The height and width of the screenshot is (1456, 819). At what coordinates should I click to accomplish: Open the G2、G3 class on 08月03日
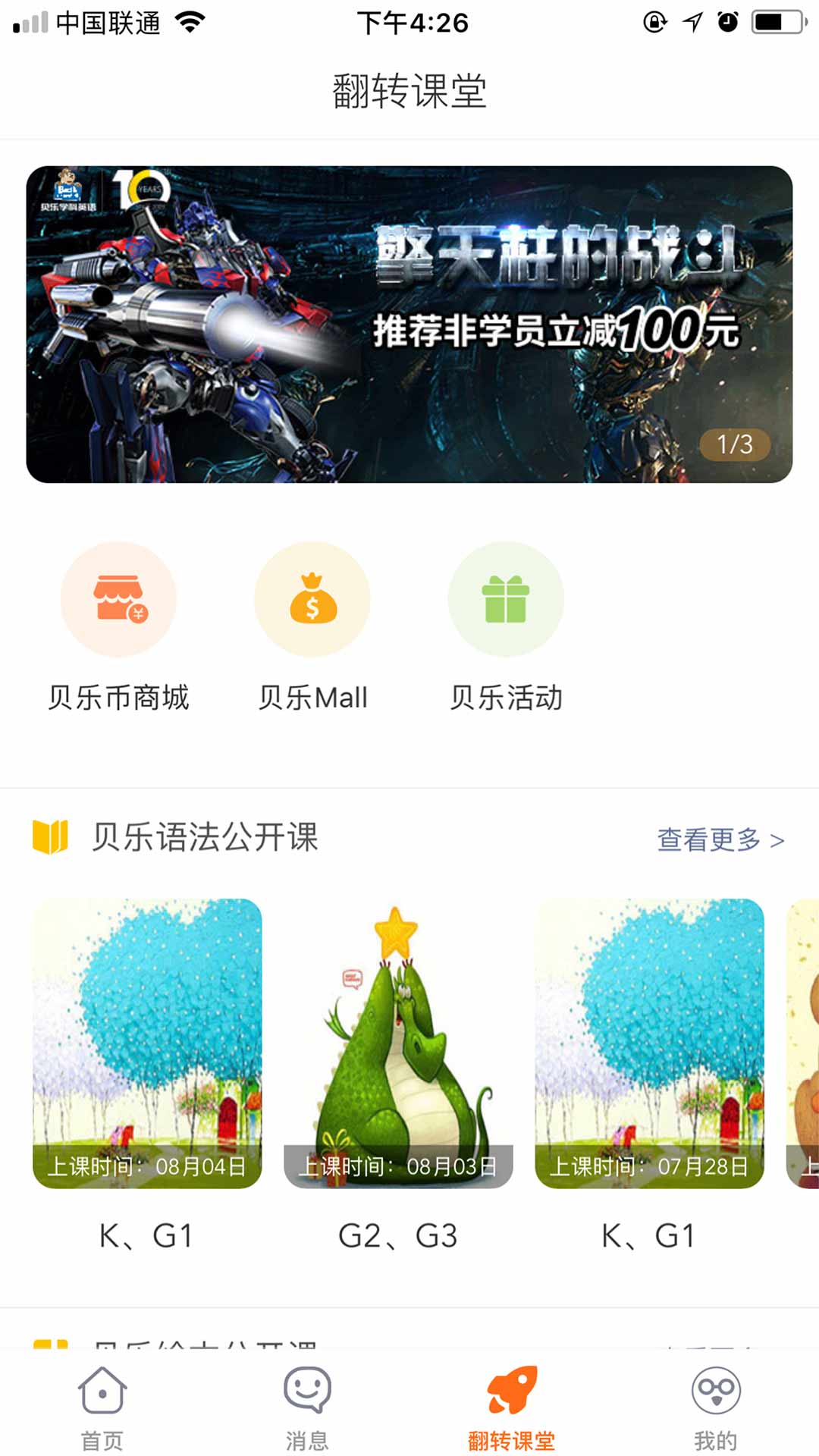coord(398,1043)
